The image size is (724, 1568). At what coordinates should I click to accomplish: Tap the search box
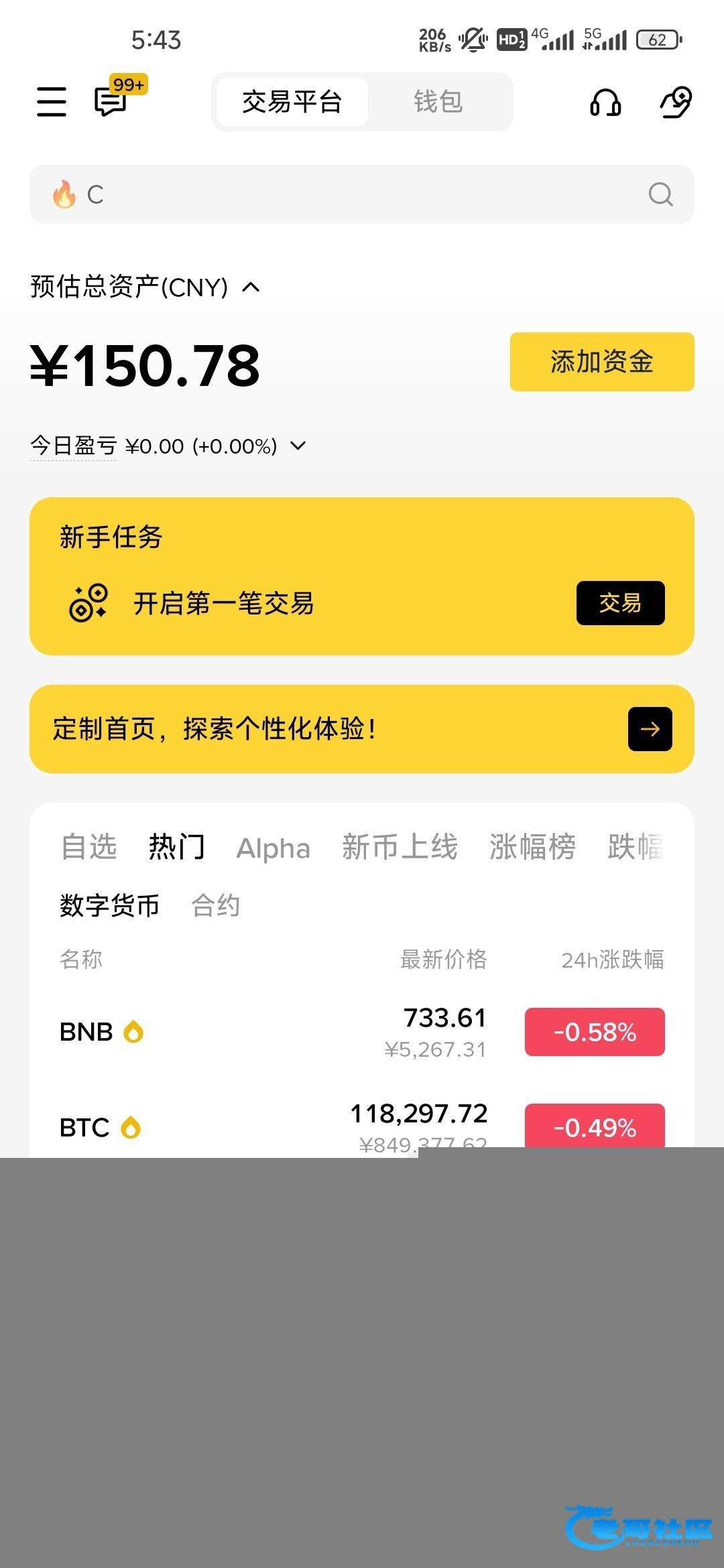pyautogui.click(x=362, y=194)
